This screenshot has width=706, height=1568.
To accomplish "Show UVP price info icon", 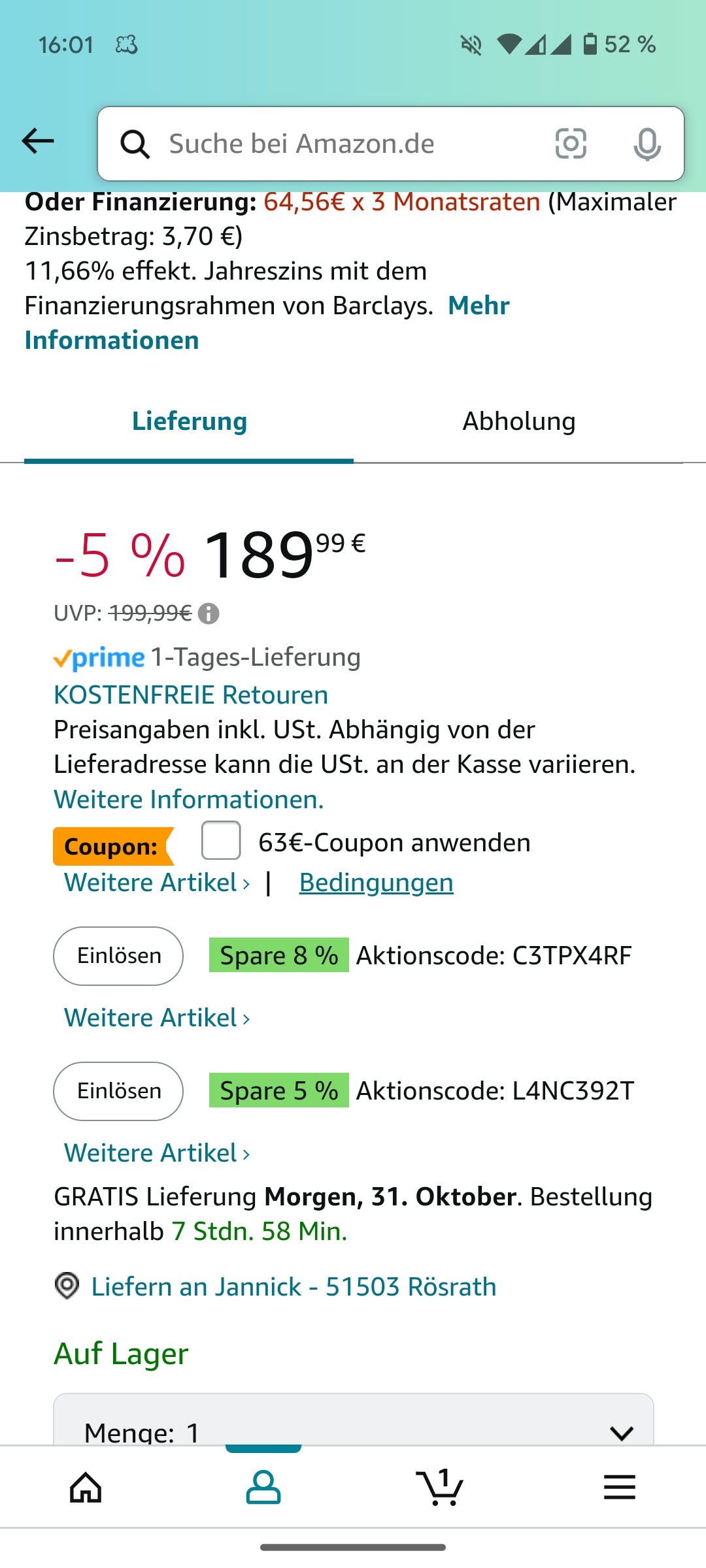I will click(209, 613).
